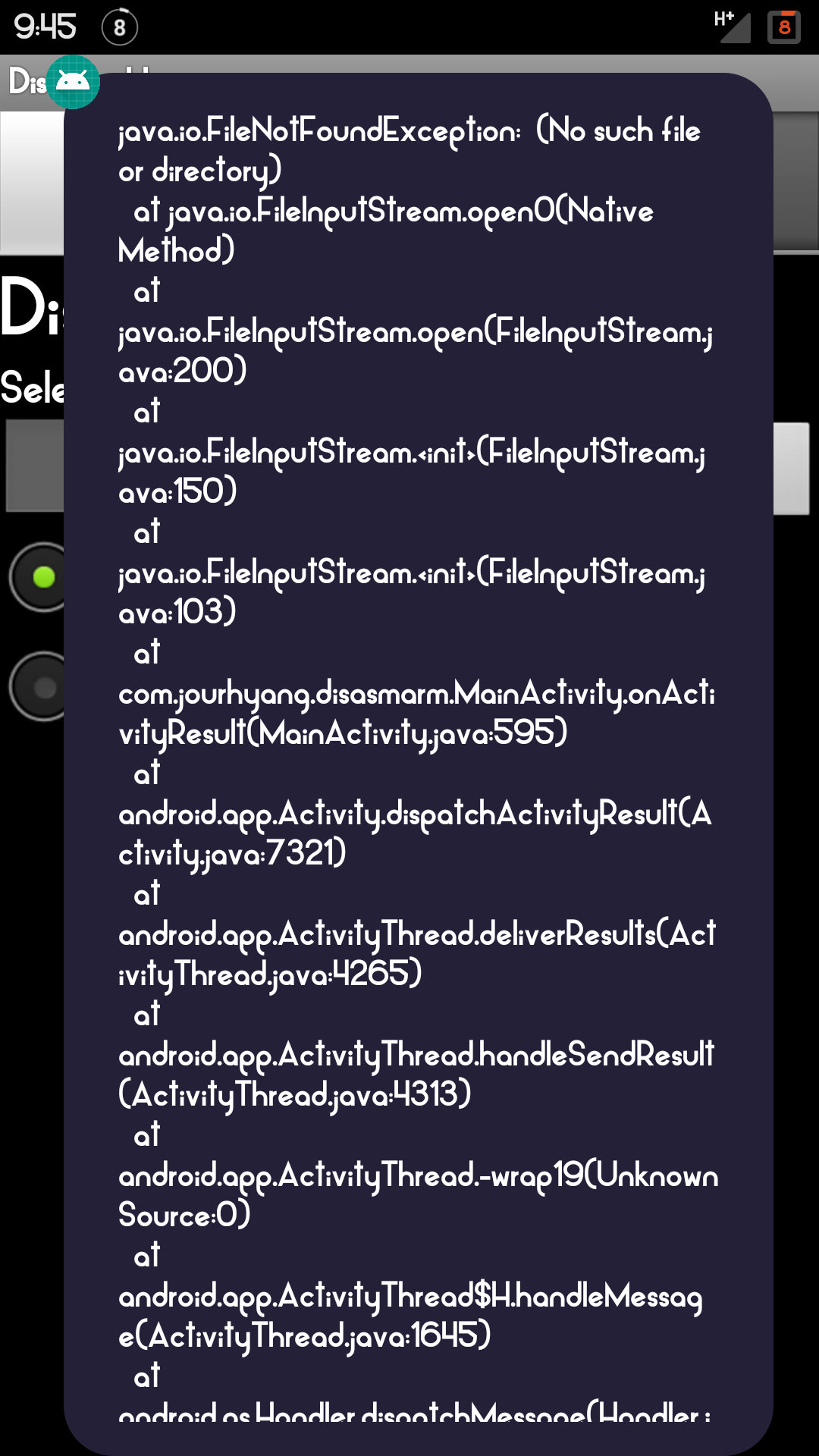Select the green checked radio button
819x1456 pixels.
[39, 577]
